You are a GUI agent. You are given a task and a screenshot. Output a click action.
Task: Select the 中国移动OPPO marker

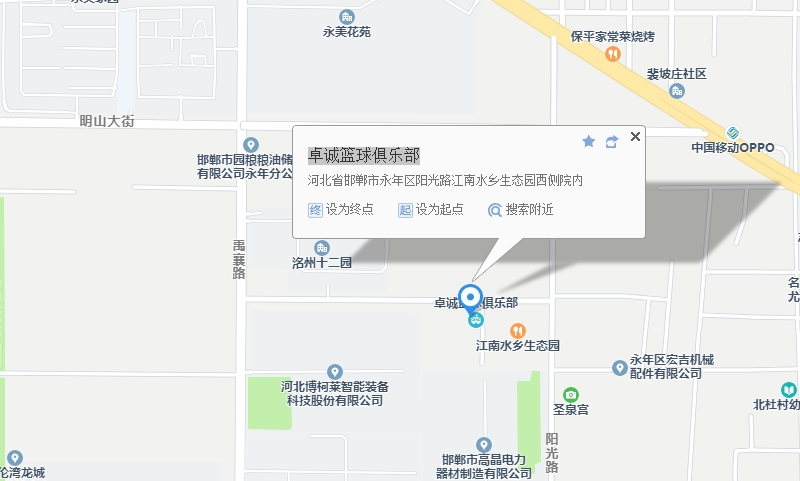733,133
